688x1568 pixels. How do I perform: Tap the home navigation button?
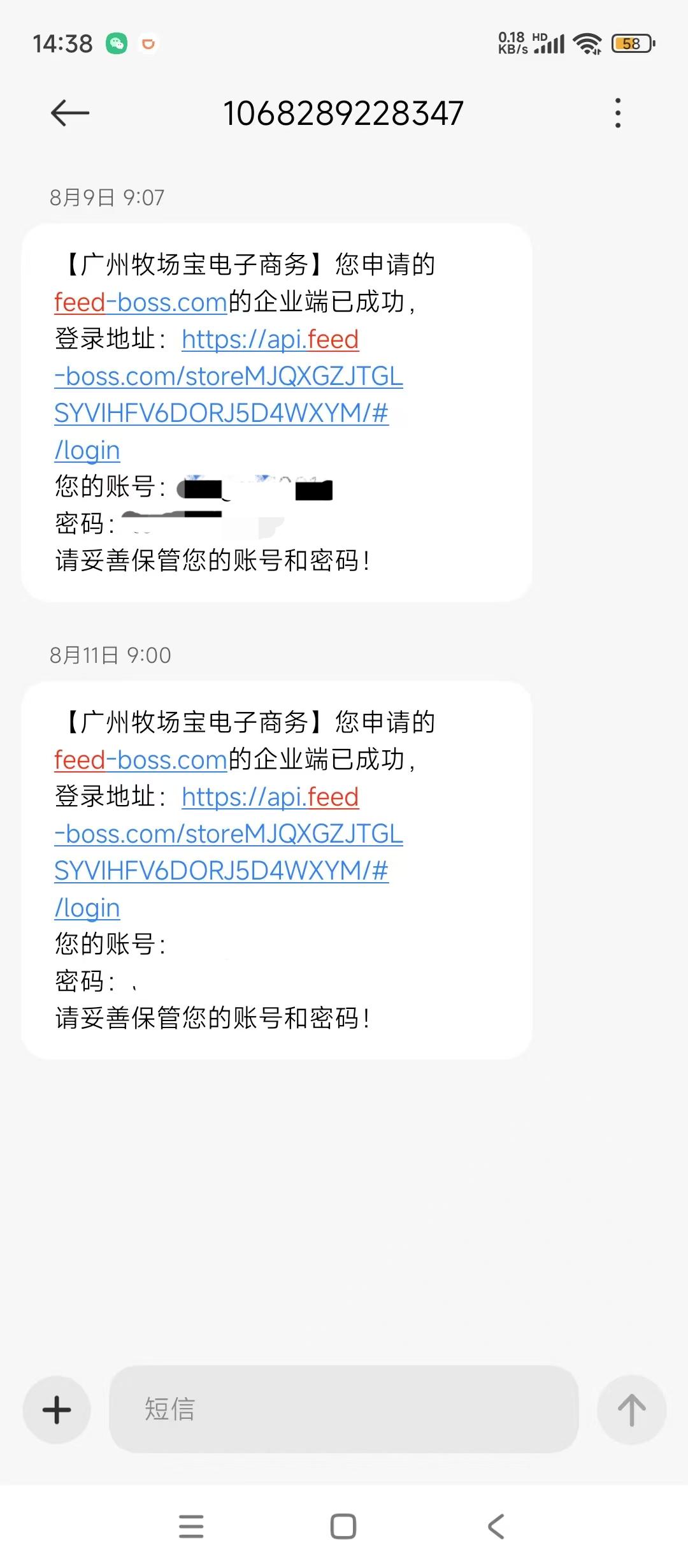(x=343, y=1525)
